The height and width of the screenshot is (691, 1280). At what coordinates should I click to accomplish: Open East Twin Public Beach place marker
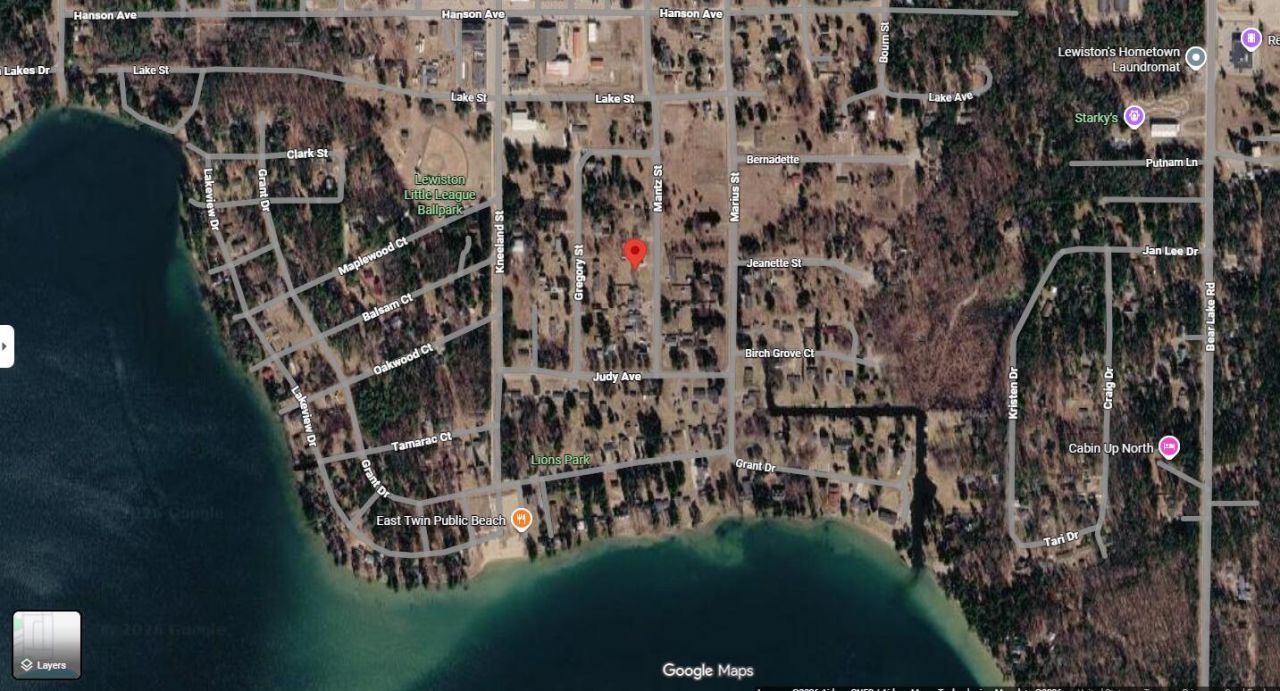coord(521,520)
